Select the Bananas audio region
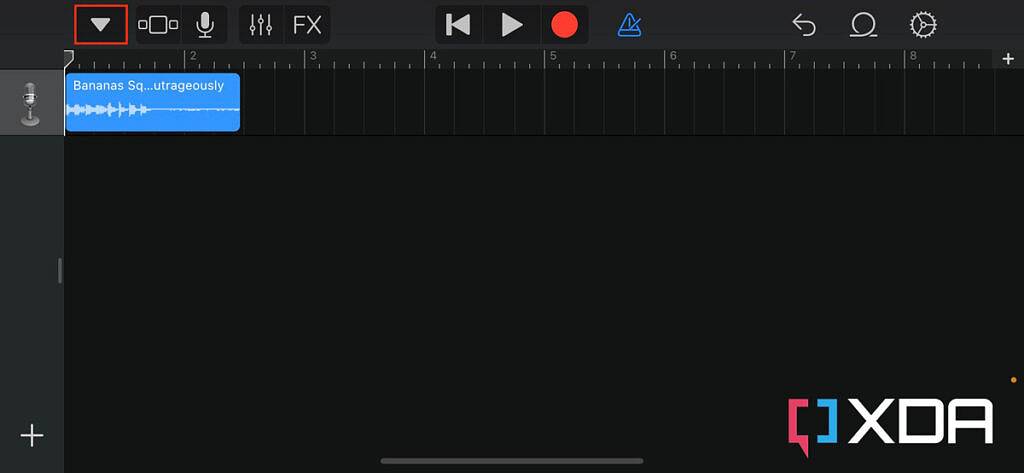Image resolution: width=1024 pixels, height=473 pixels. (x=152, y=102)
